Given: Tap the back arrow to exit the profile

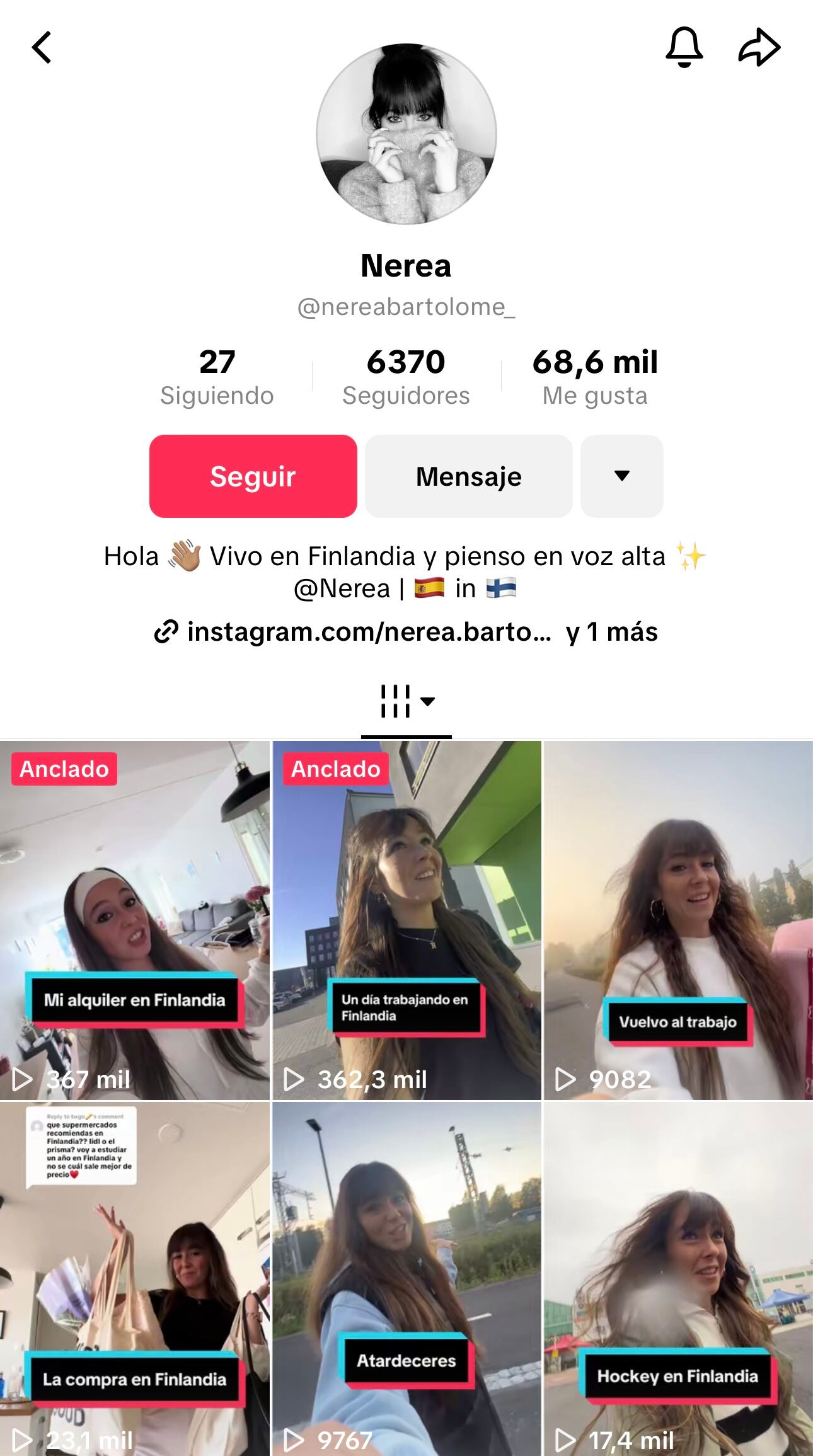Looking at the screenshot, I should click(42, 46).
